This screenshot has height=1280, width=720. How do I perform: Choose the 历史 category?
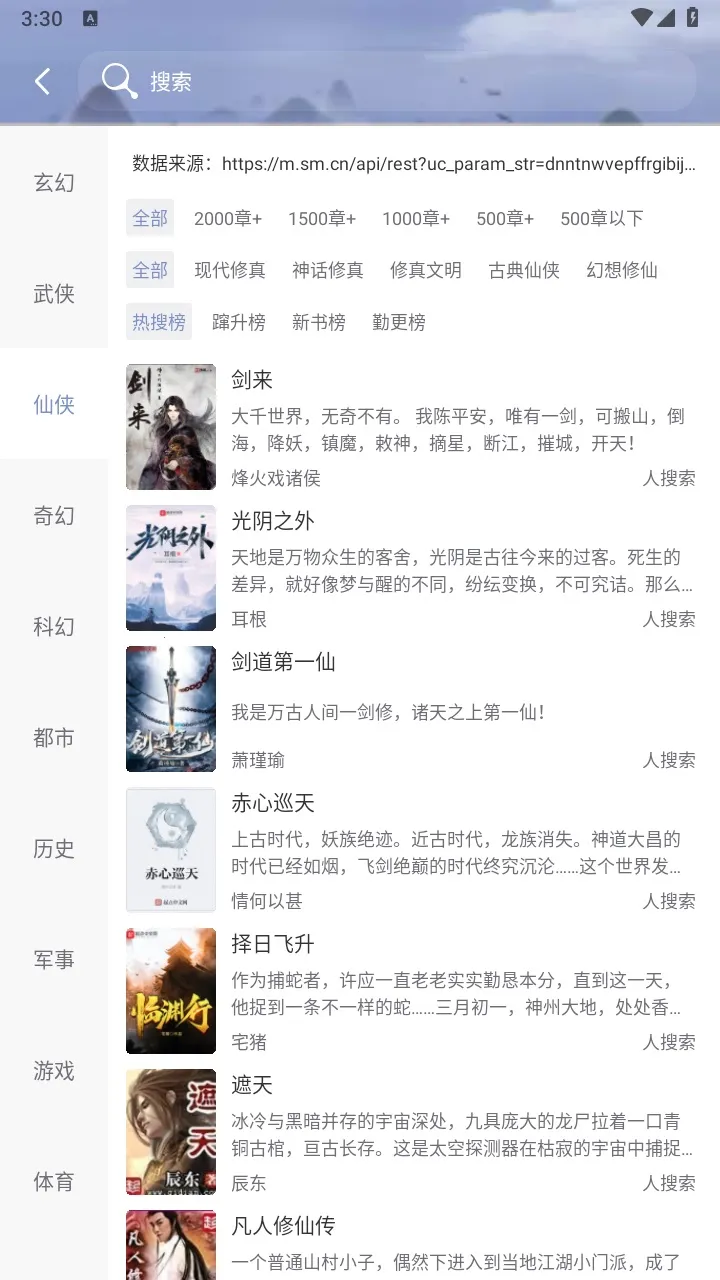pos(54,849)
